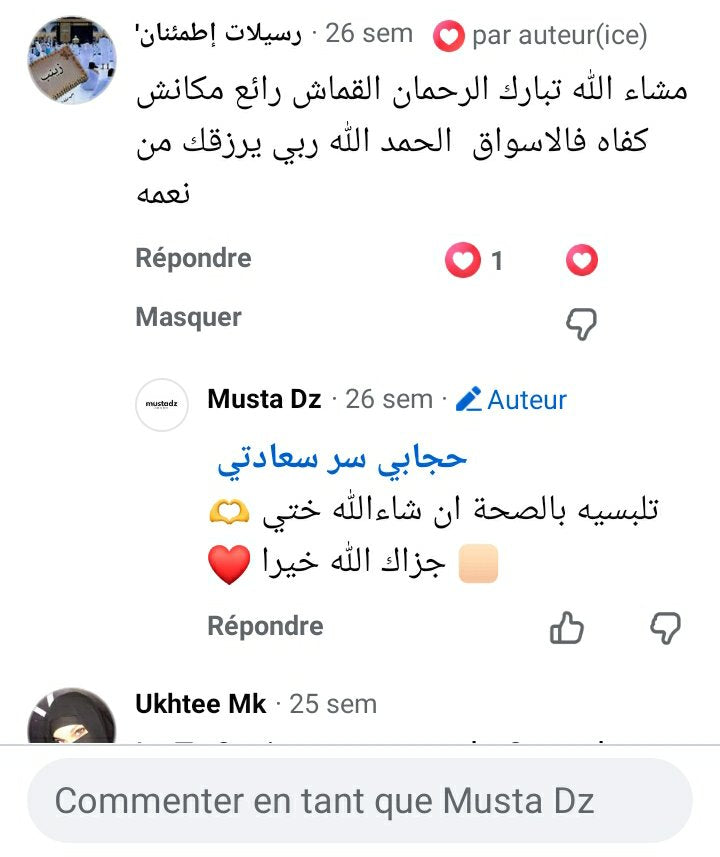Dislike the comment beside Masquer
The height and width of the screenshot is (857, 720).
(581, 322)
